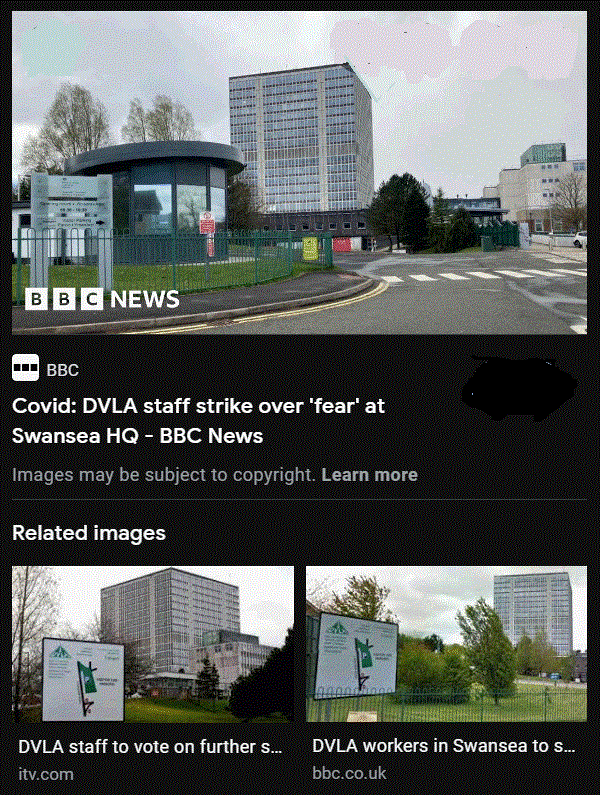Open the 'Covid: DVLA staff strike' article title
This screenshot has height=795, width=600.
pos(198,421)
